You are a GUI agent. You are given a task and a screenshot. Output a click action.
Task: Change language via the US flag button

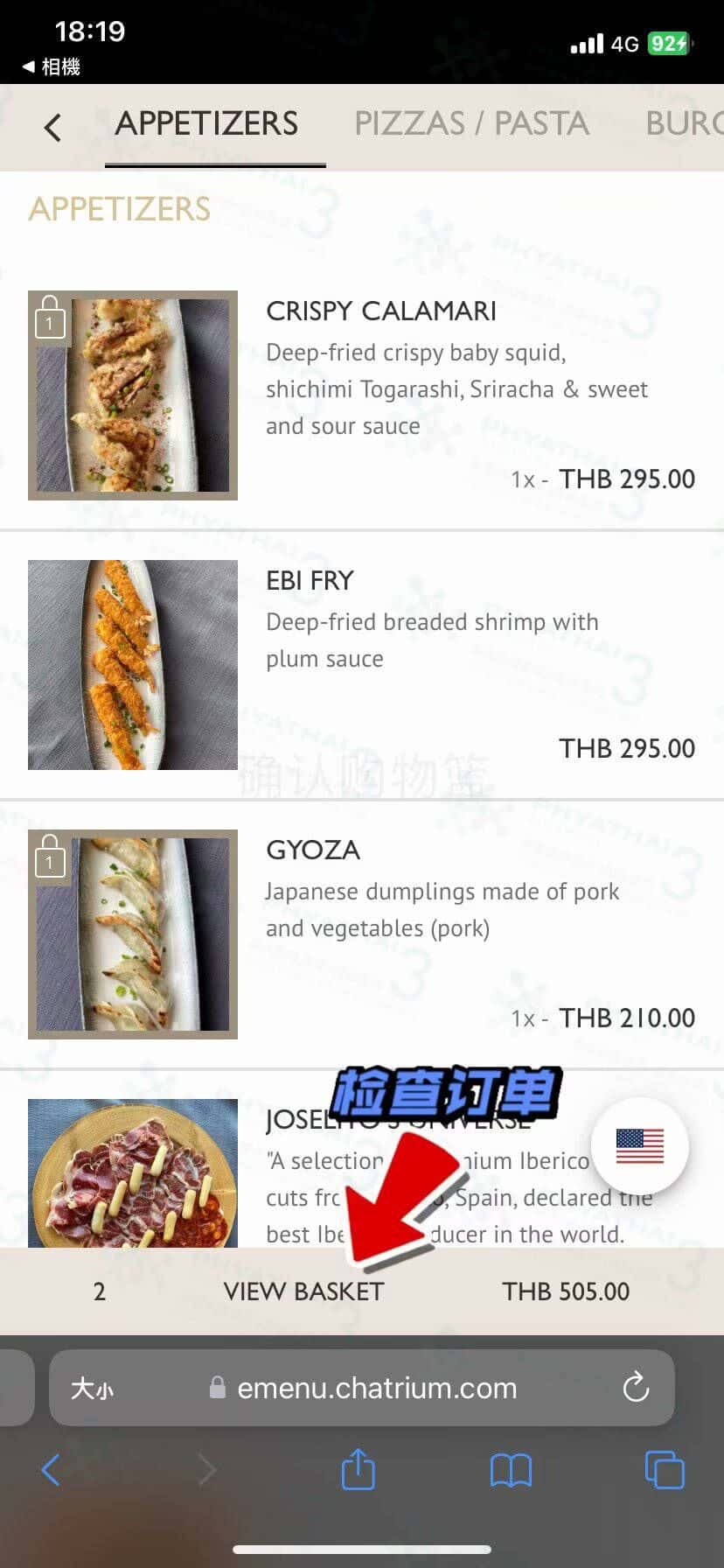[x=639, y=1146]
